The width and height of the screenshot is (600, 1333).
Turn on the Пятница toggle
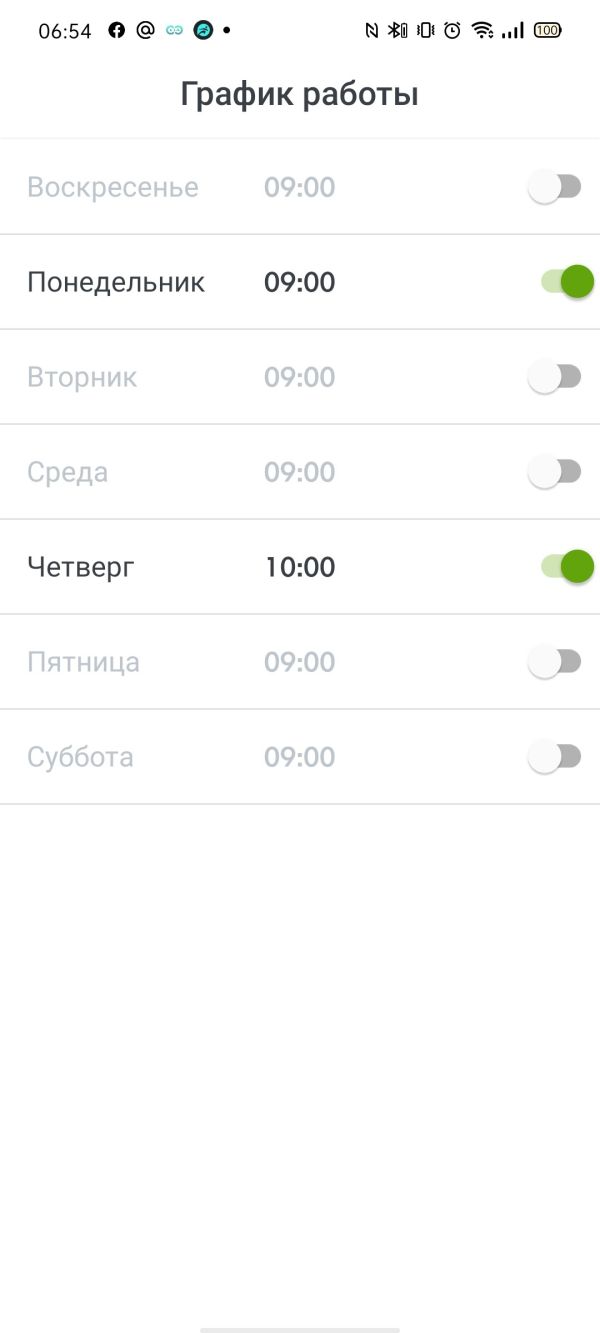point(555,662)
